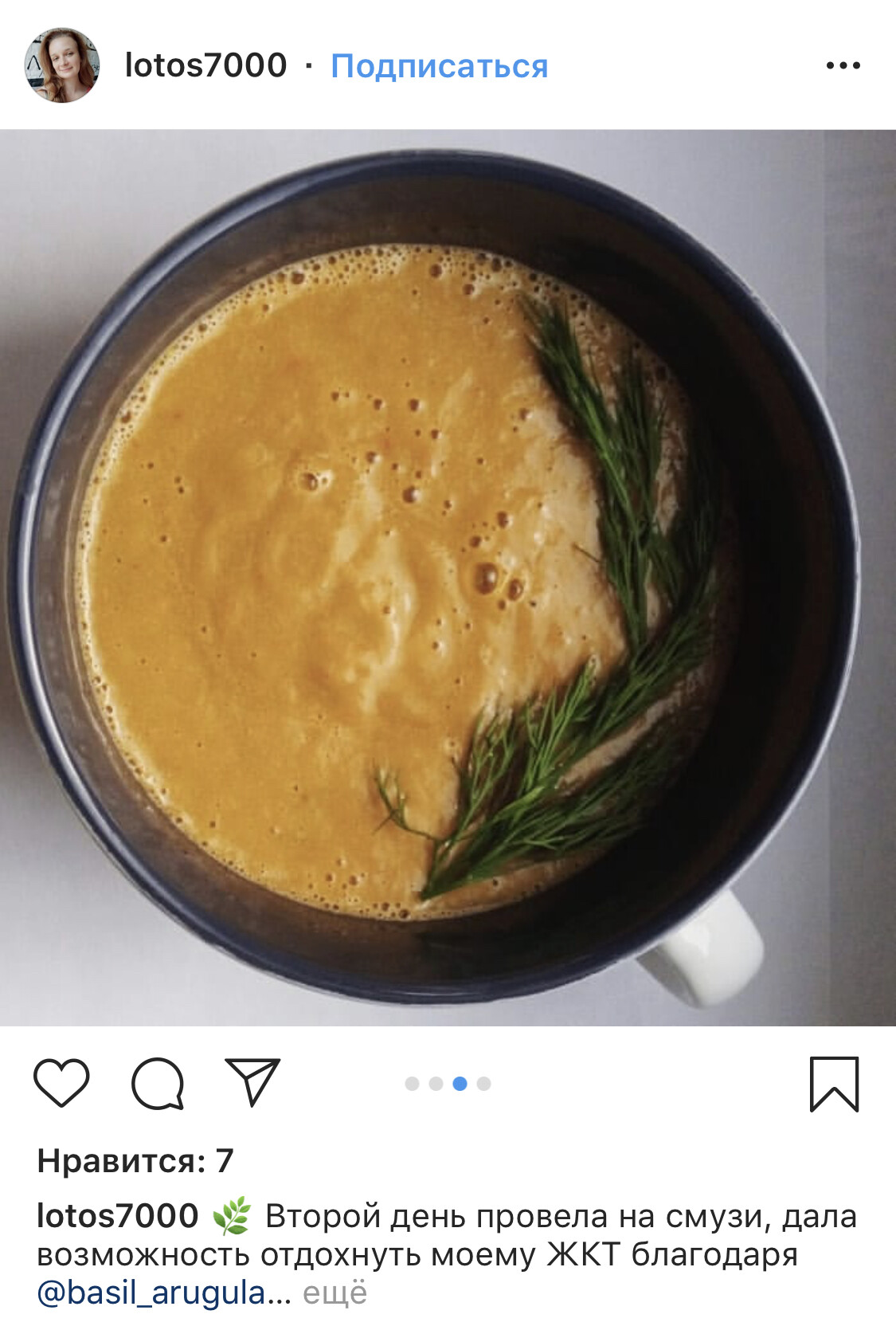Open comments on this post
The height and width of the screenshot is (1322, 896).
[x=158, y=1083]
